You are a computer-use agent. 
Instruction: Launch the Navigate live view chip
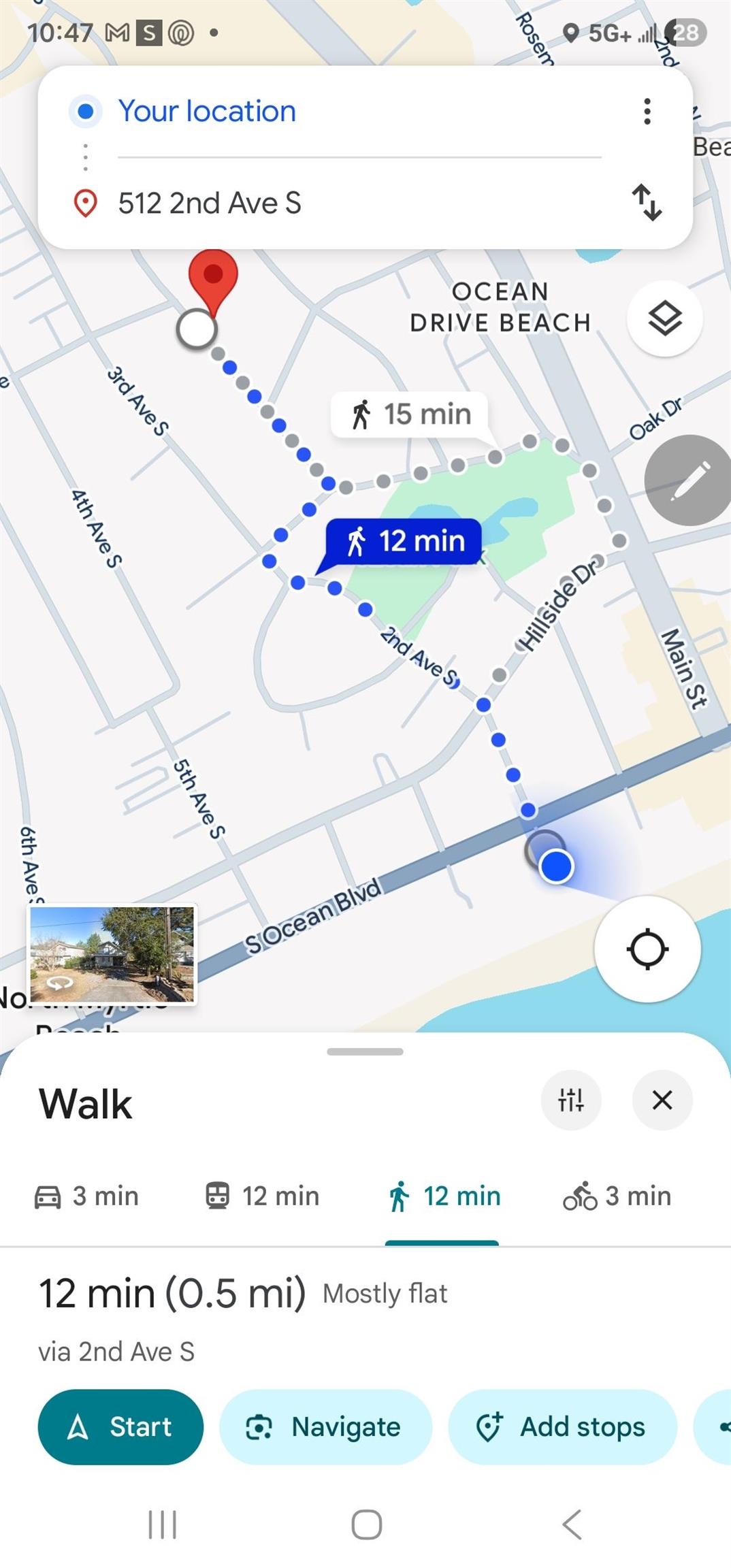pyautogui.click(x=325, y=1426)
